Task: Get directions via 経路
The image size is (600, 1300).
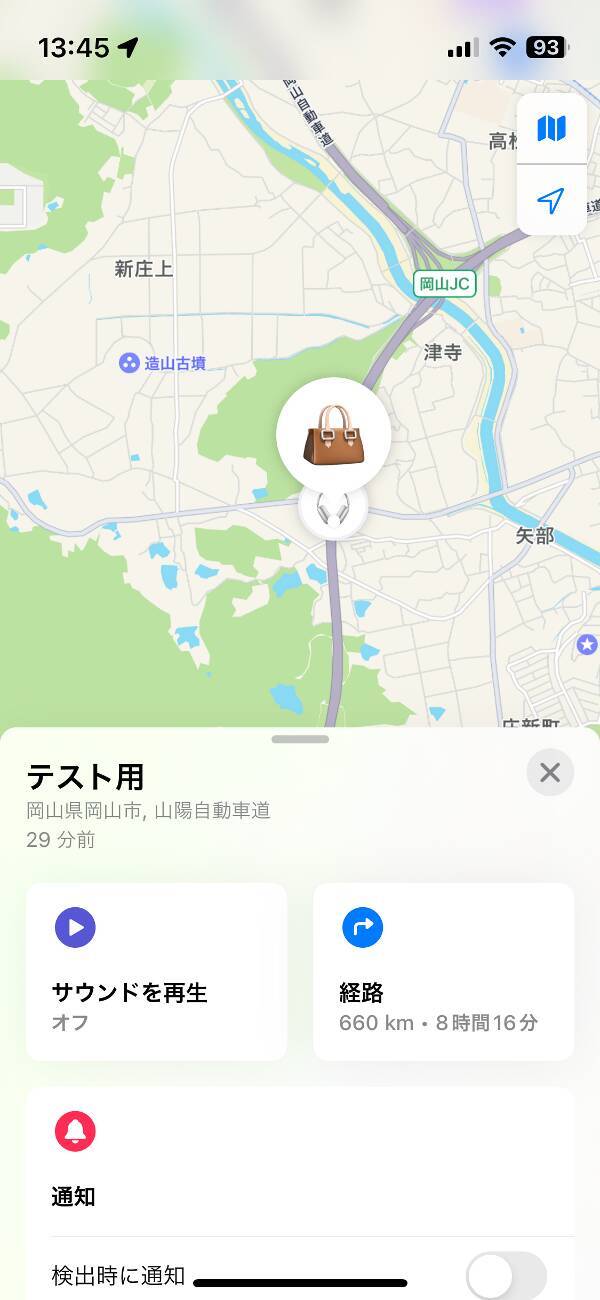Action: coord(443,971)
